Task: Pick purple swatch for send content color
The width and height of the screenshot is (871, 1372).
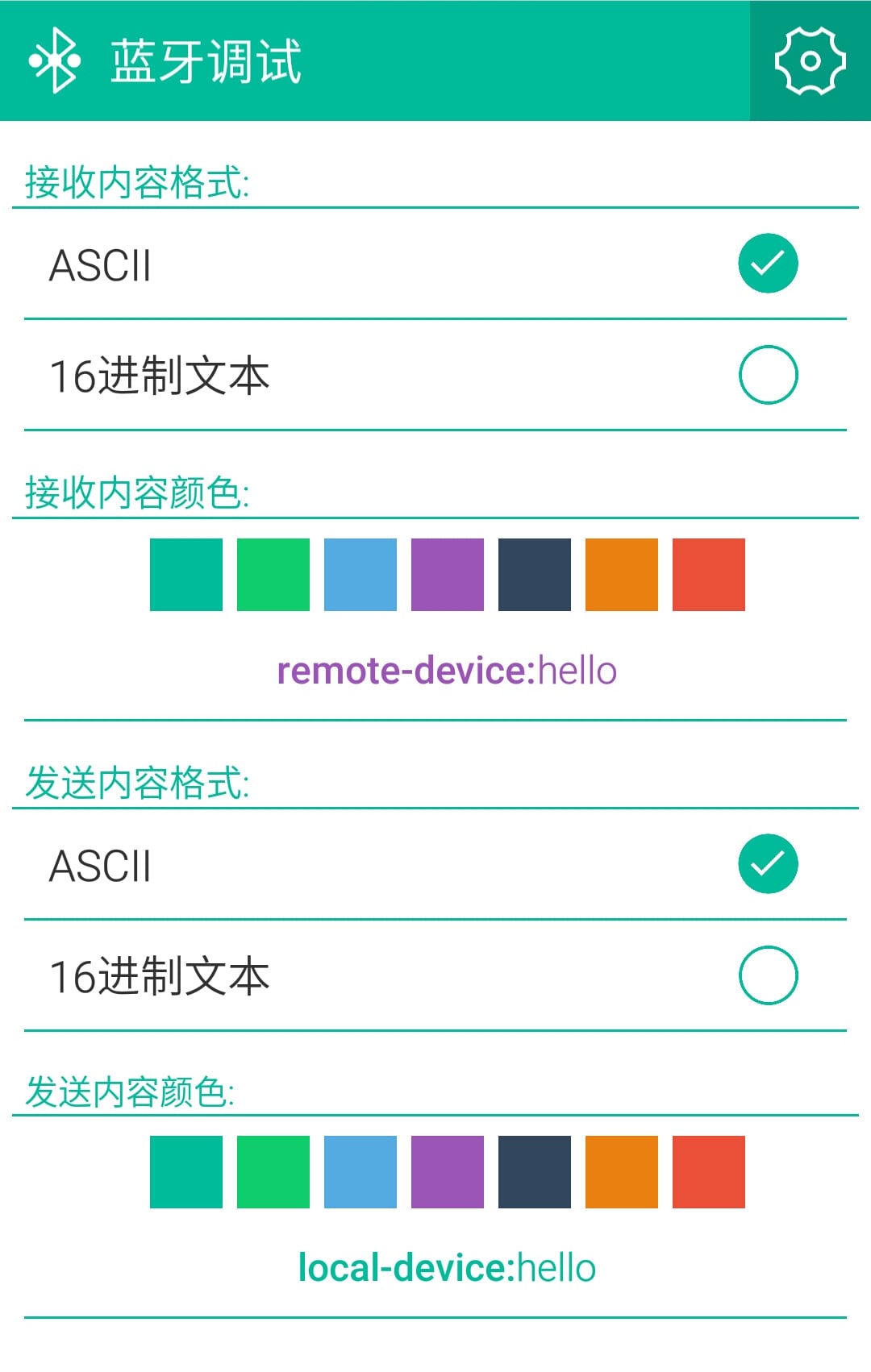Action: [448, 1172]
